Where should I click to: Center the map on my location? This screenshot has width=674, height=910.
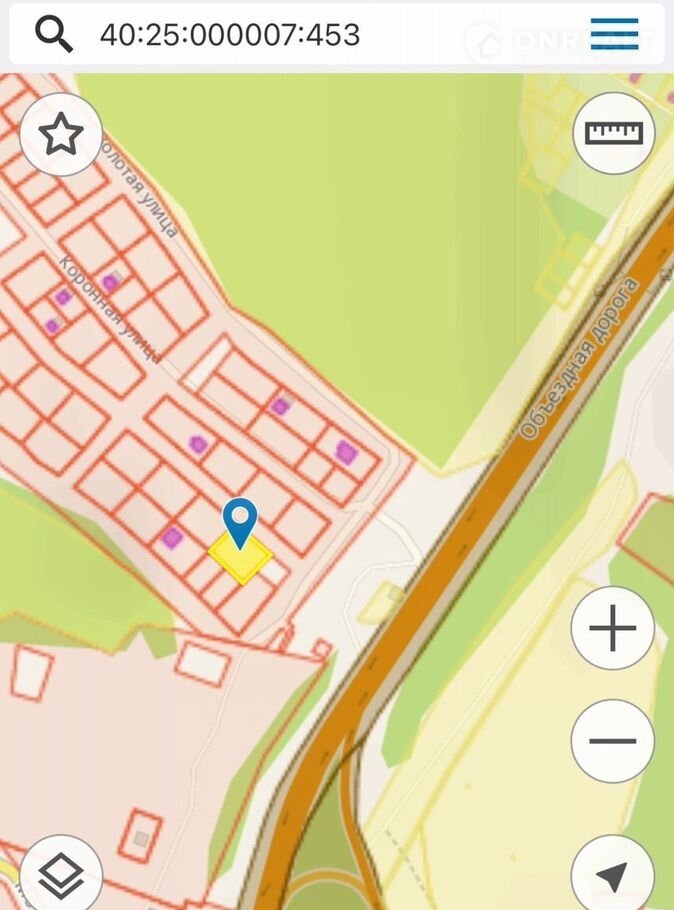click(612, 875)
